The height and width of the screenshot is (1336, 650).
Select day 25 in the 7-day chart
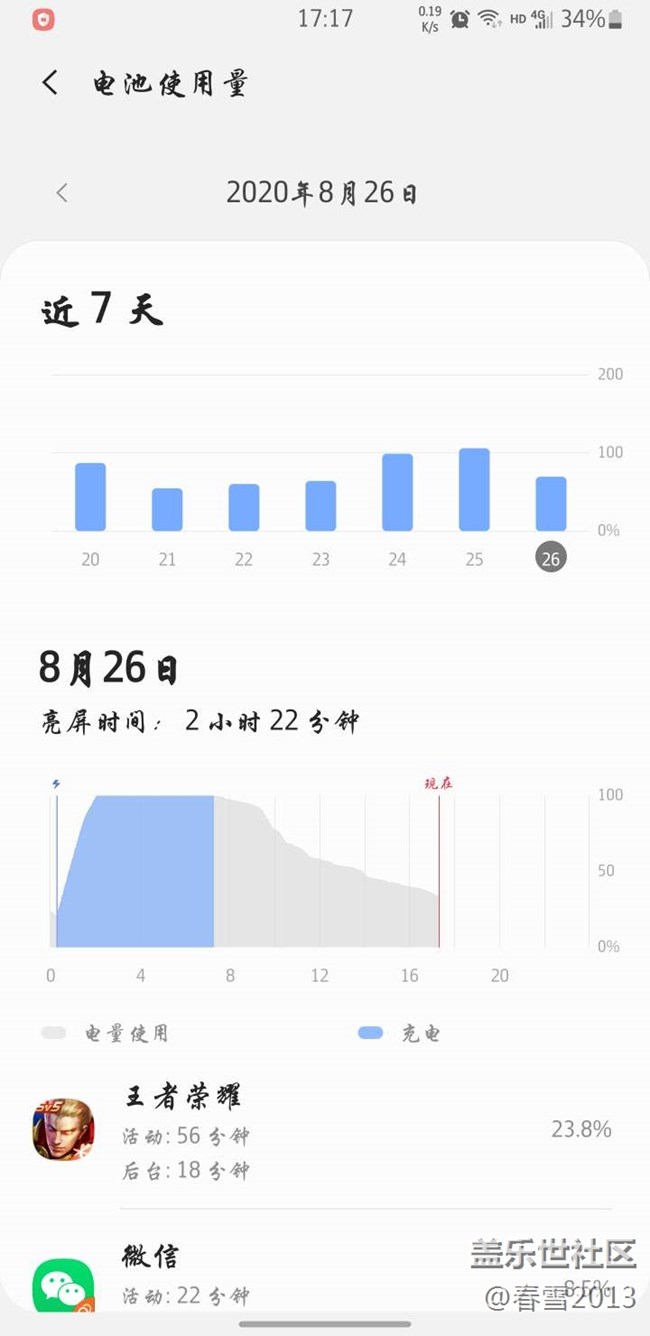474,490
